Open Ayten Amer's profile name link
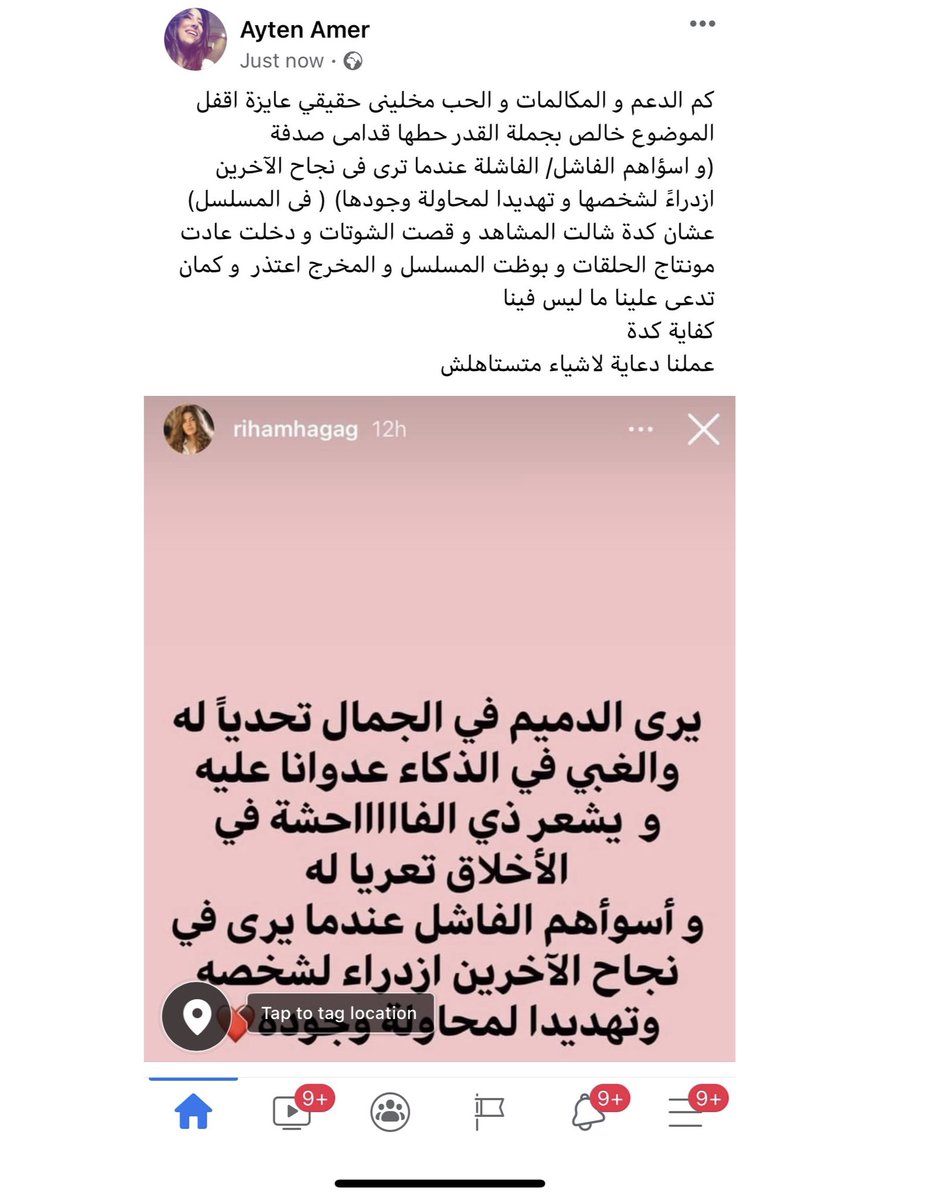939x1200 pixels. 304,31
